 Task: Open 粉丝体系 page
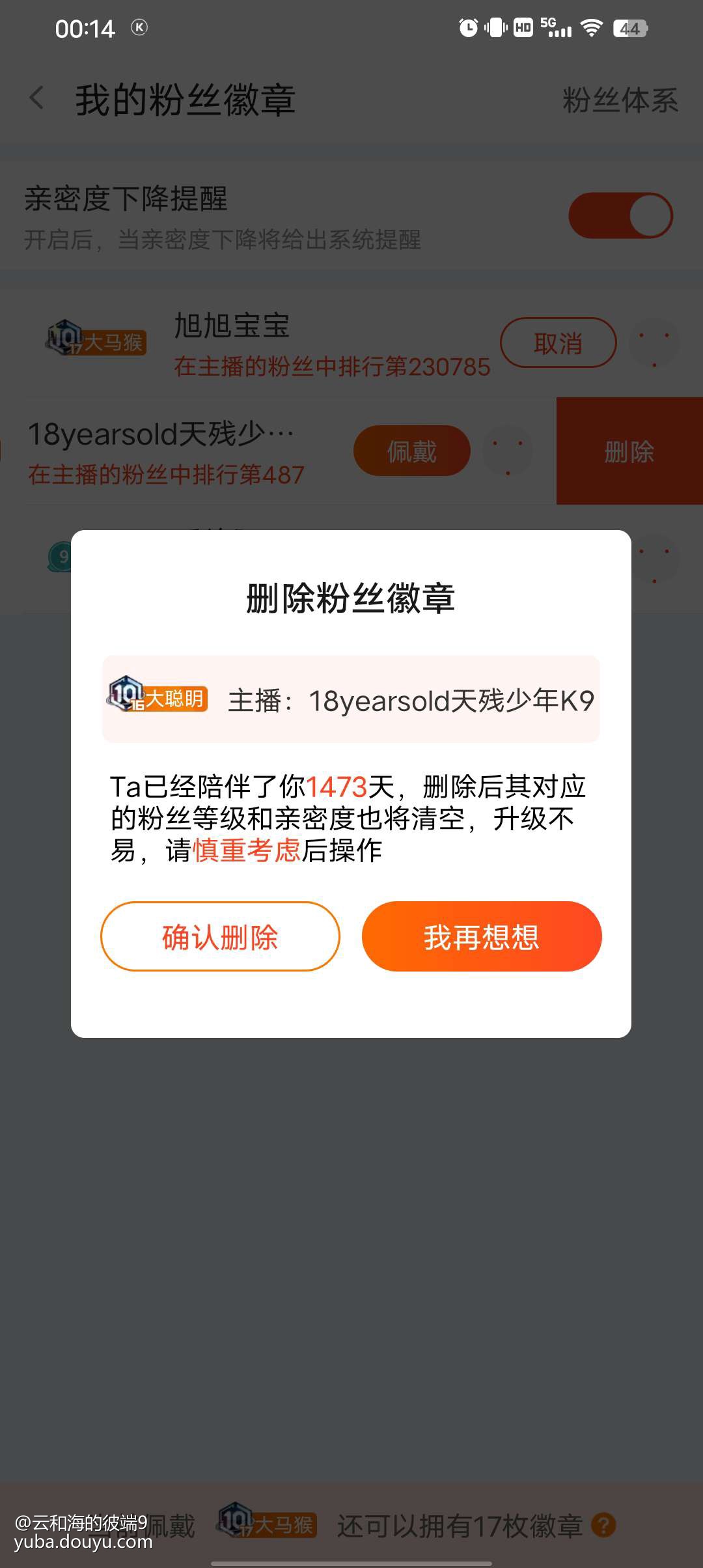tap(620, 100)
